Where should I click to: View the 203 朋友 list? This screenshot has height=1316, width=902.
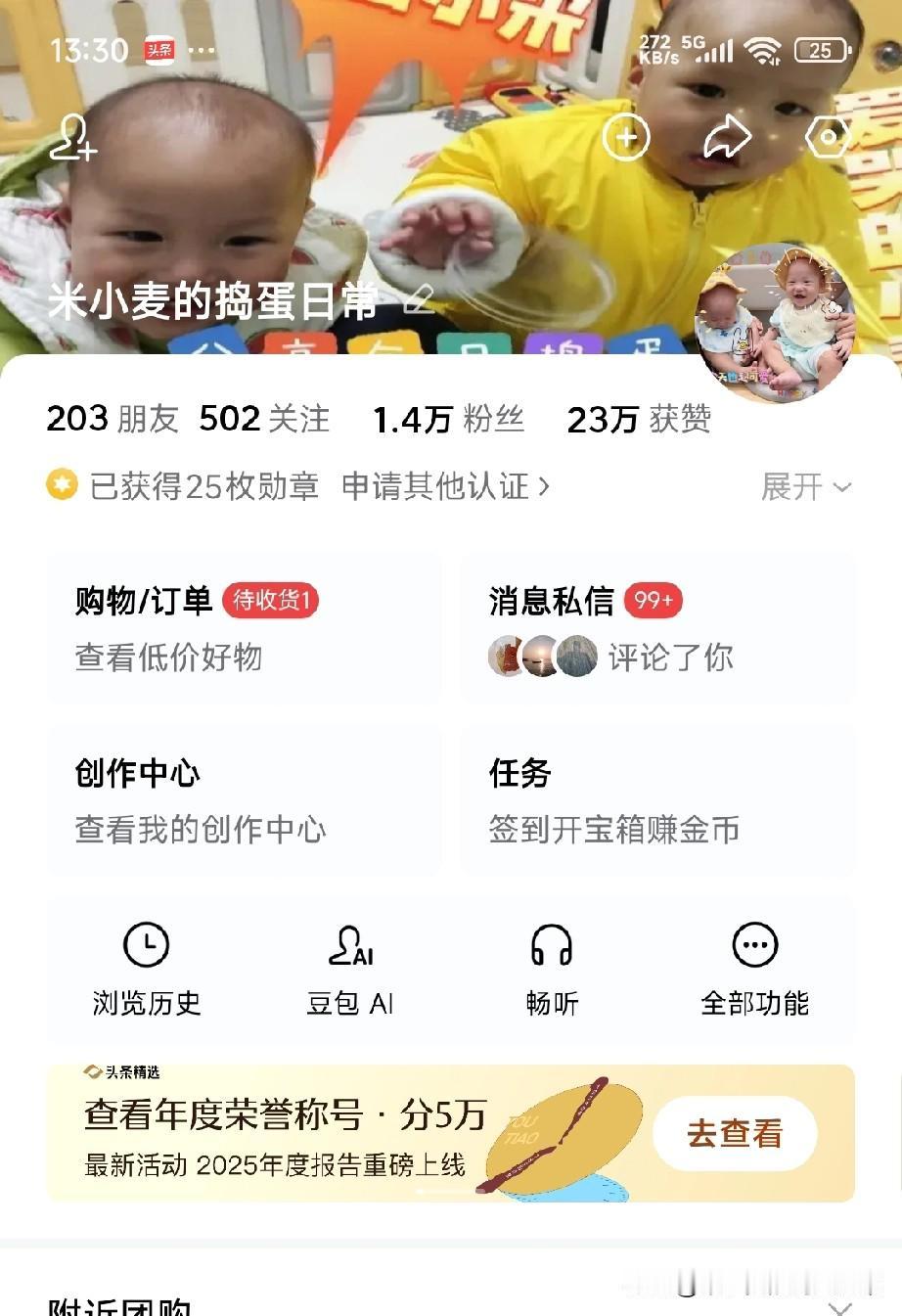pos(113,419)
